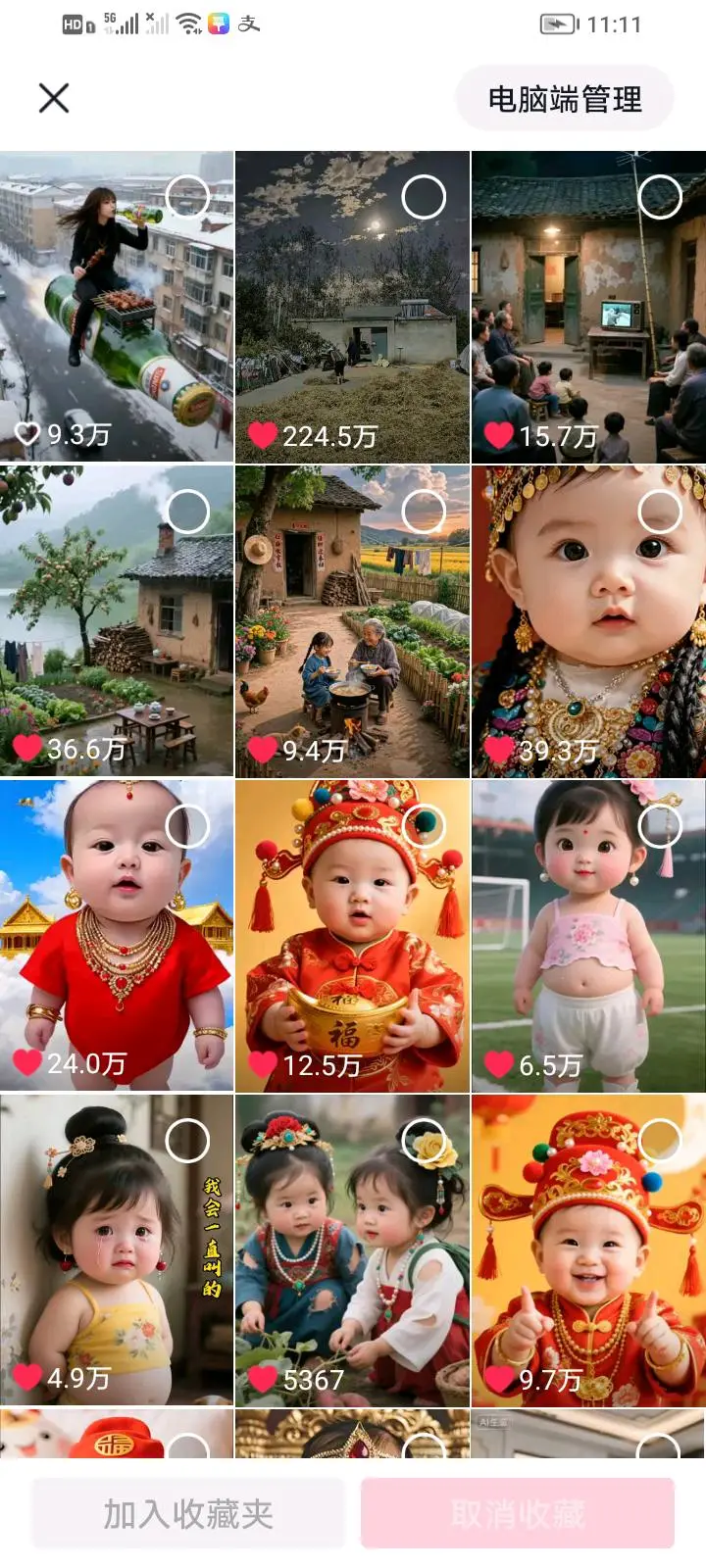This screenshot has height=1568, width=706.
Task: Select the video with 224.5万 likes
Action: 424,197
